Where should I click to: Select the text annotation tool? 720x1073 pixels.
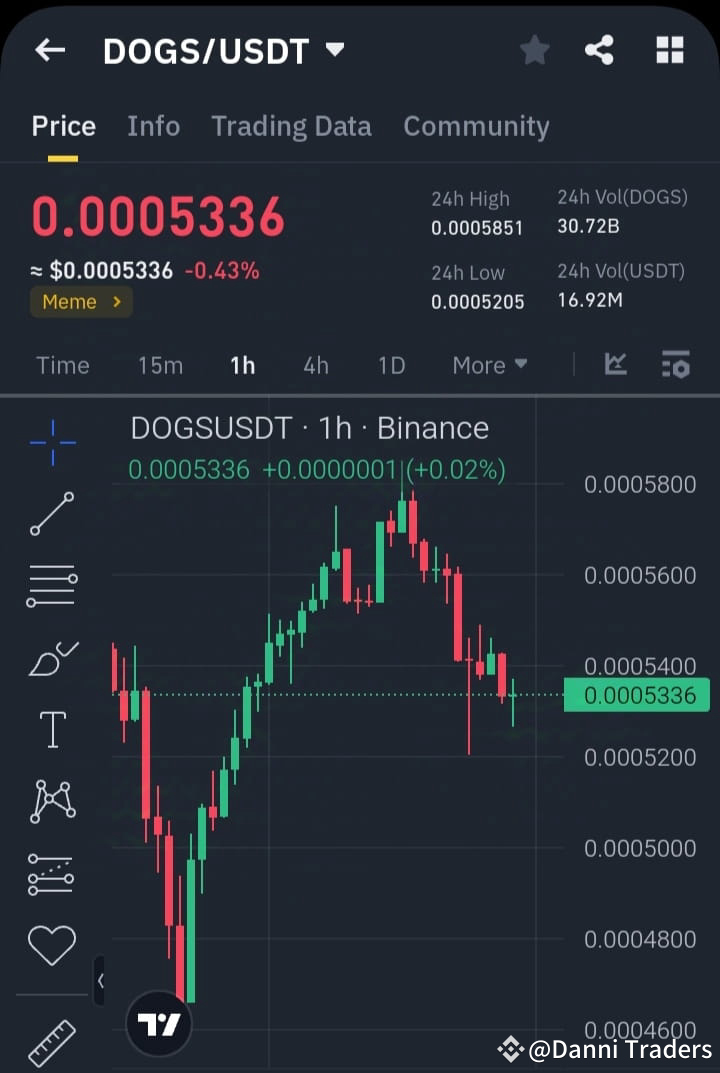pyautogui.click(x=52, y=729)
